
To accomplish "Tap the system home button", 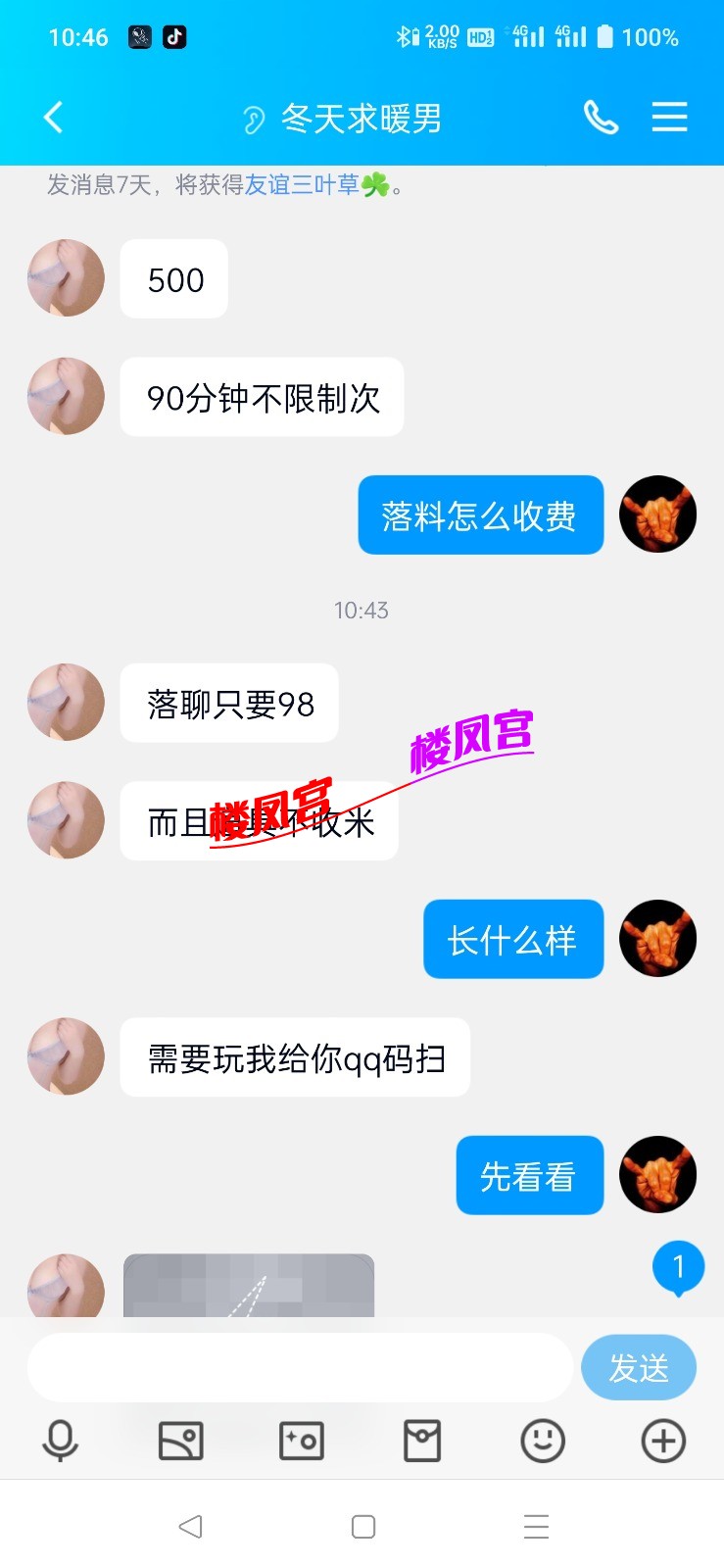I will [362, 1526].
